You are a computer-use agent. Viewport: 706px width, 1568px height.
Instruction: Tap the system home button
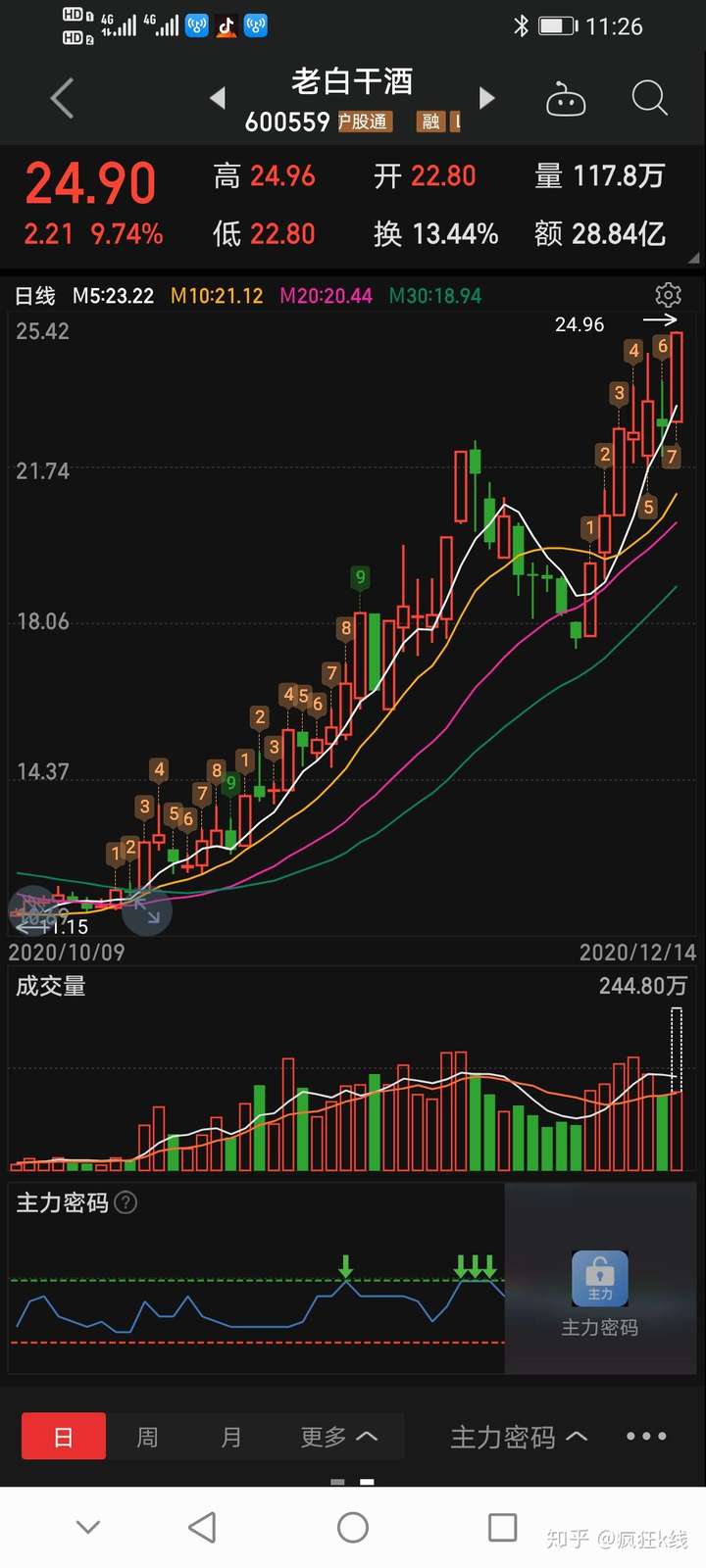point(353,1527)
